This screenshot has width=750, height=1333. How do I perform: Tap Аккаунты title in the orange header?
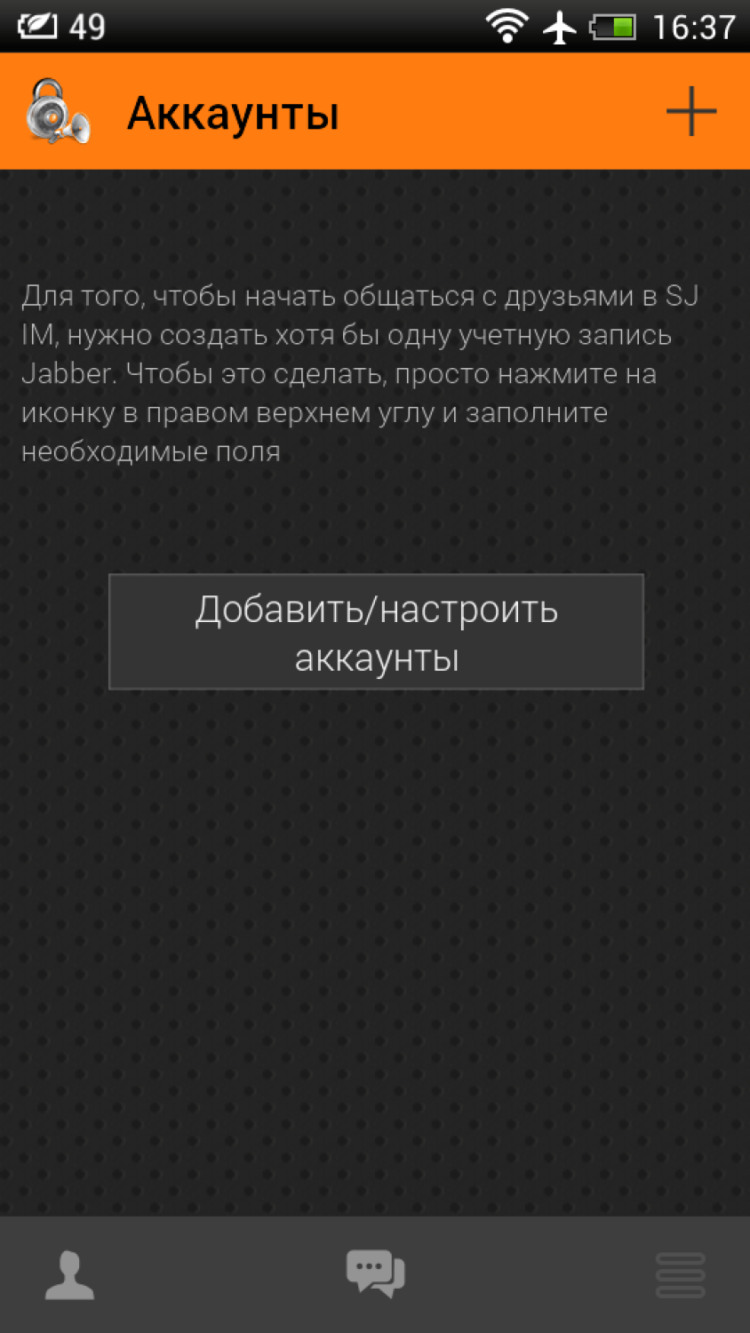pos(235,111)
